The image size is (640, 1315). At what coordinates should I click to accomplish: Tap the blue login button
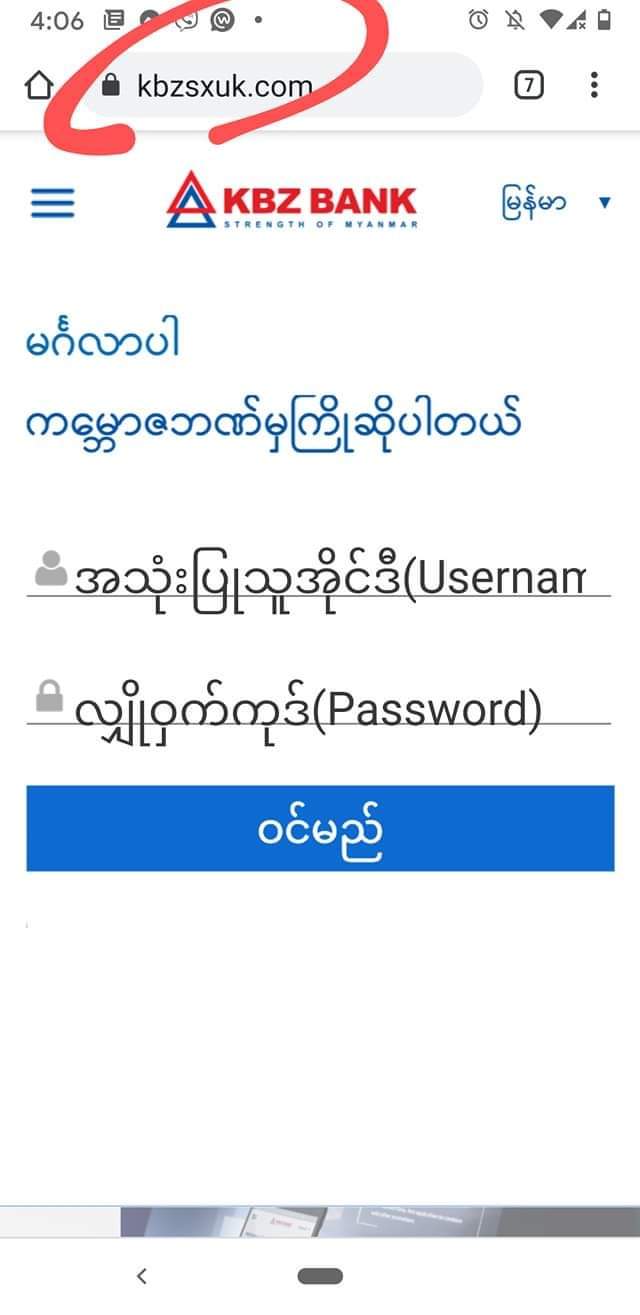[x=320, y=828]
